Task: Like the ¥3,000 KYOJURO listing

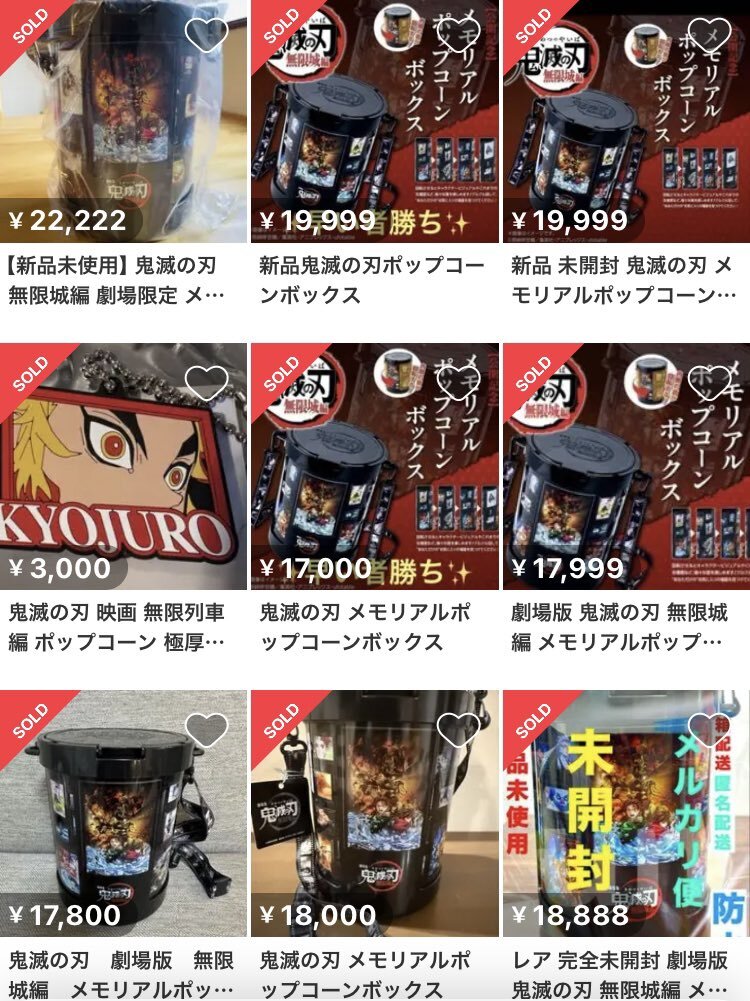Action: coord(207,382)
